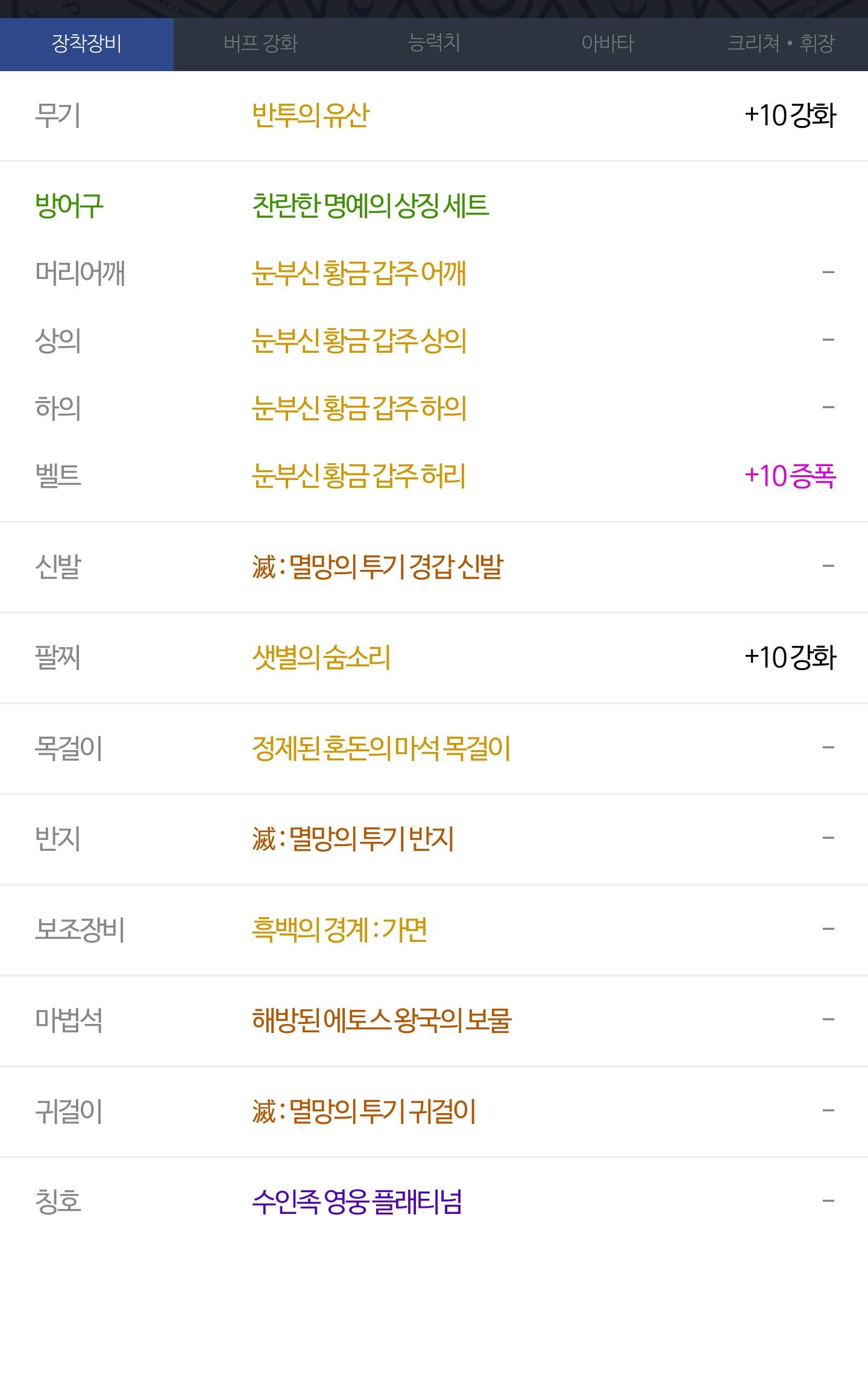Select the 장착장비 tab
The height and width of the screenshot is (1399, 868).
pos(87,44)
